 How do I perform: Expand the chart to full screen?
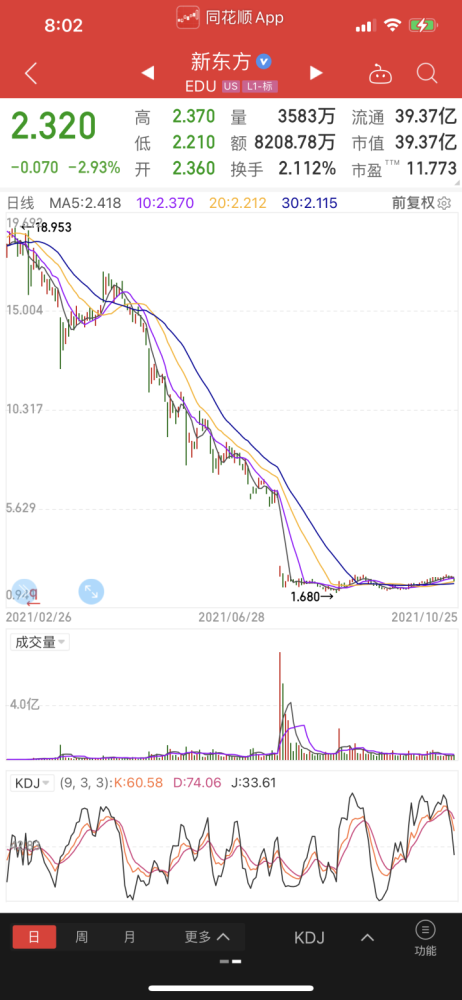[91, 592]
